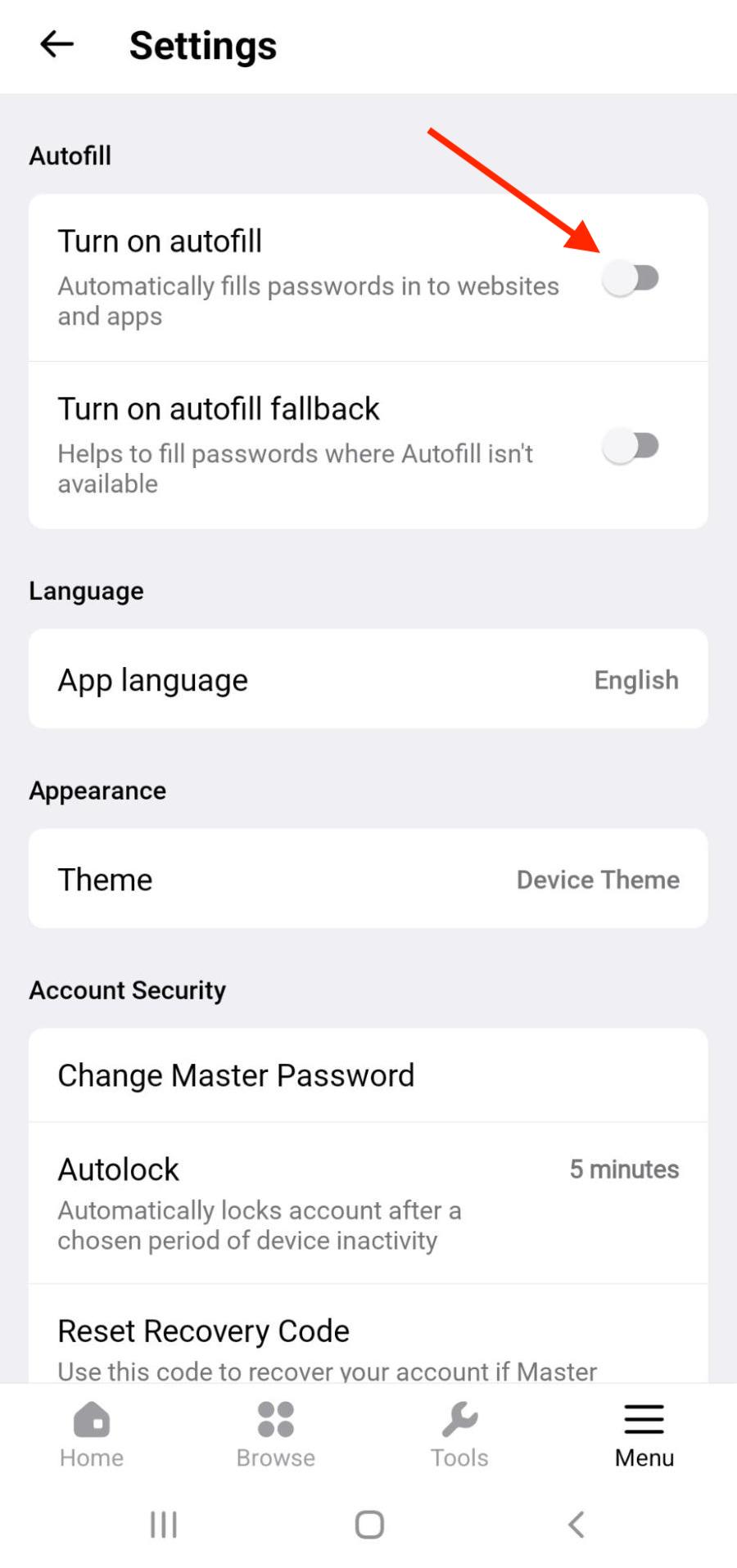
Task: Open the App language selector
Action: (x=368, y=678)
